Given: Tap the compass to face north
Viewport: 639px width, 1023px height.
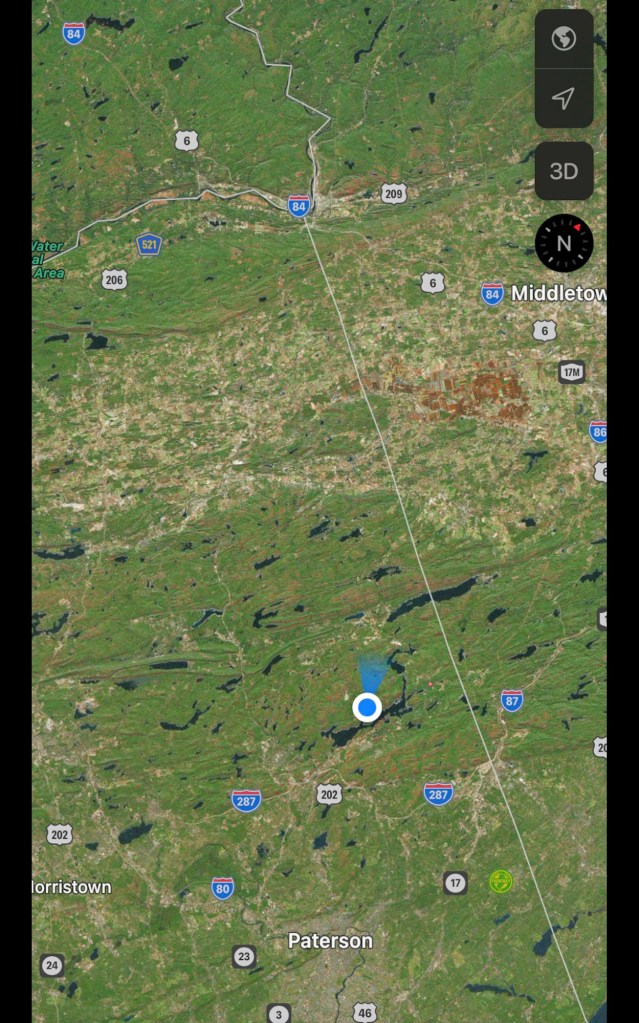Looking at the screenshot, I should (564, 243).
